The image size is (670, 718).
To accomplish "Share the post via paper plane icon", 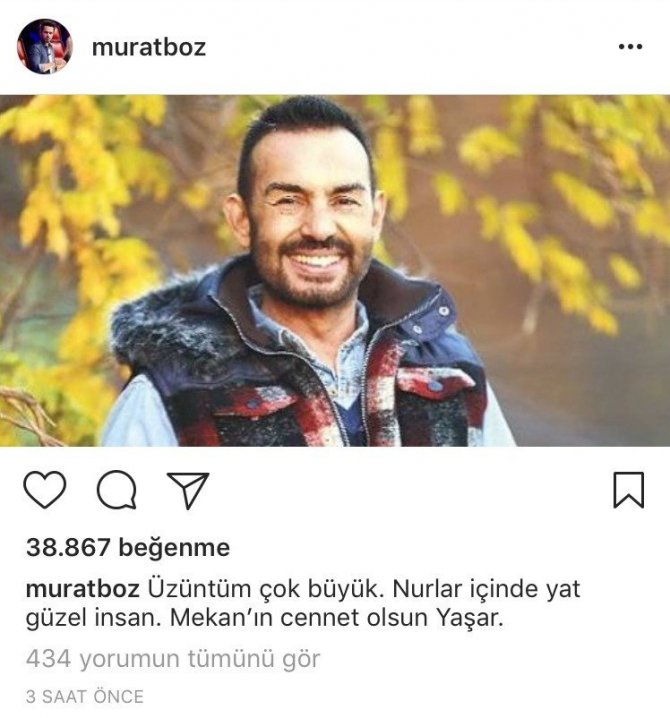I will (187, 489).
